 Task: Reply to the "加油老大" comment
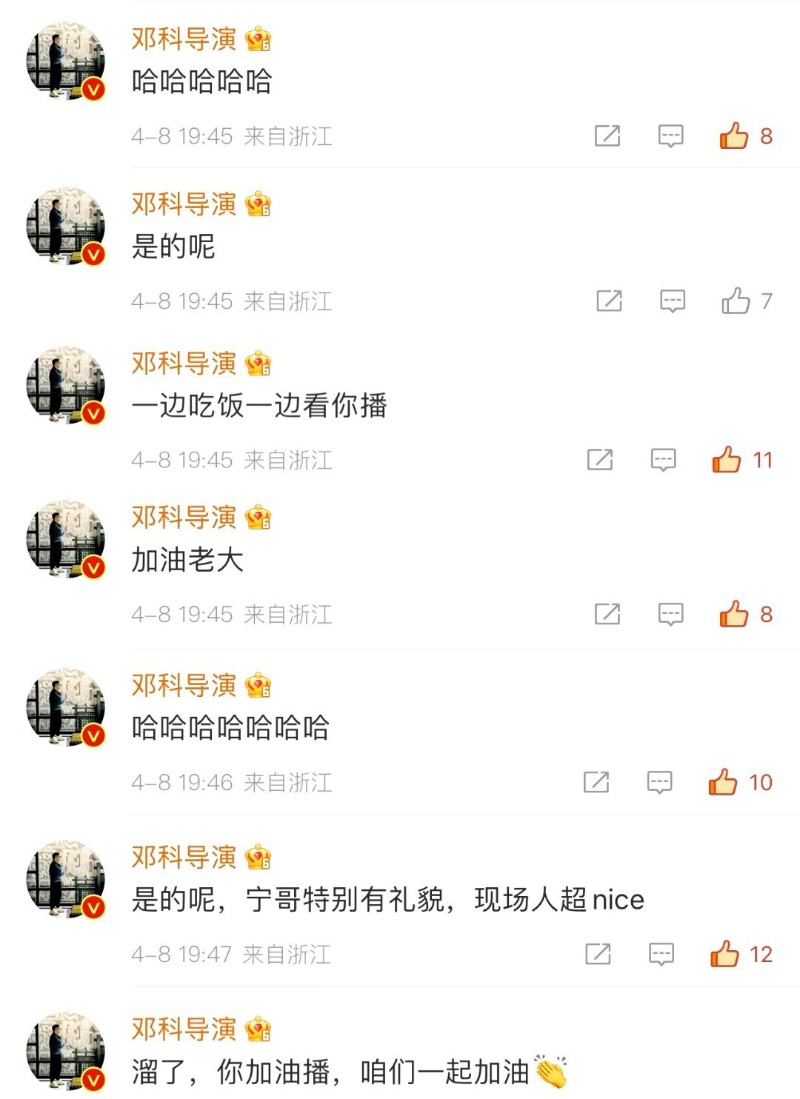click(671, 614)
